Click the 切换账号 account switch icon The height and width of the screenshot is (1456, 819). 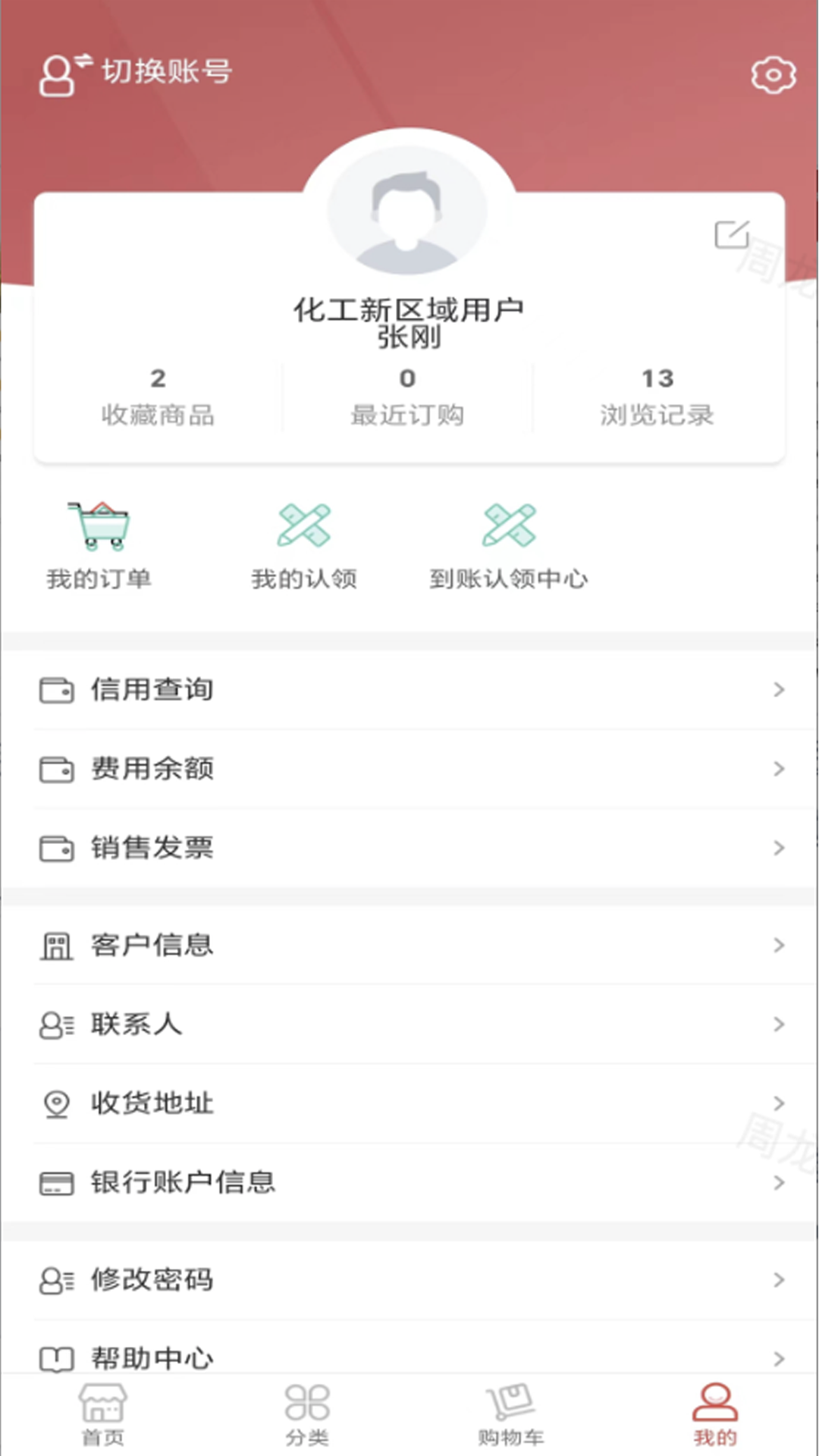[x=61, y=72]
